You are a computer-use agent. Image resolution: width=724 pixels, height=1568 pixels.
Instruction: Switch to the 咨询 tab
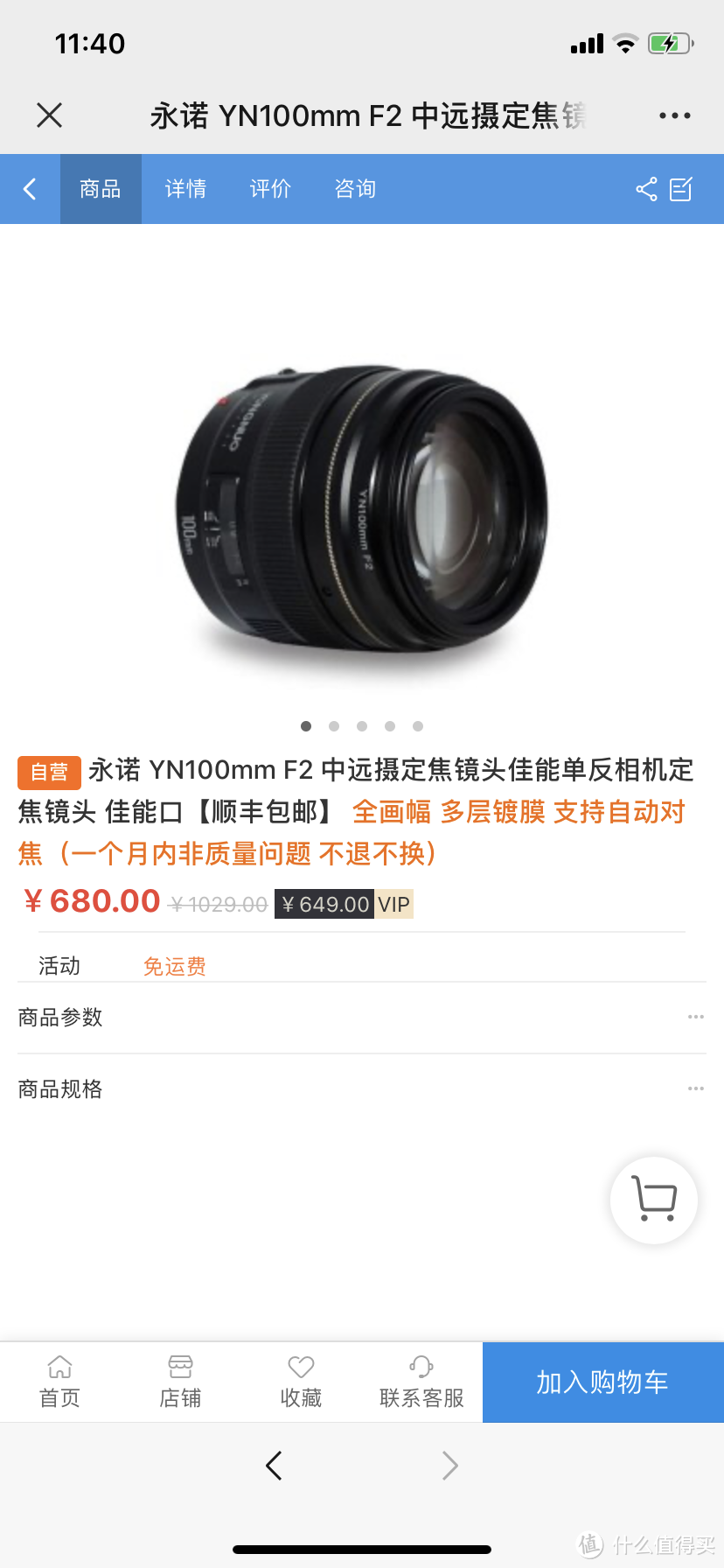355,189
